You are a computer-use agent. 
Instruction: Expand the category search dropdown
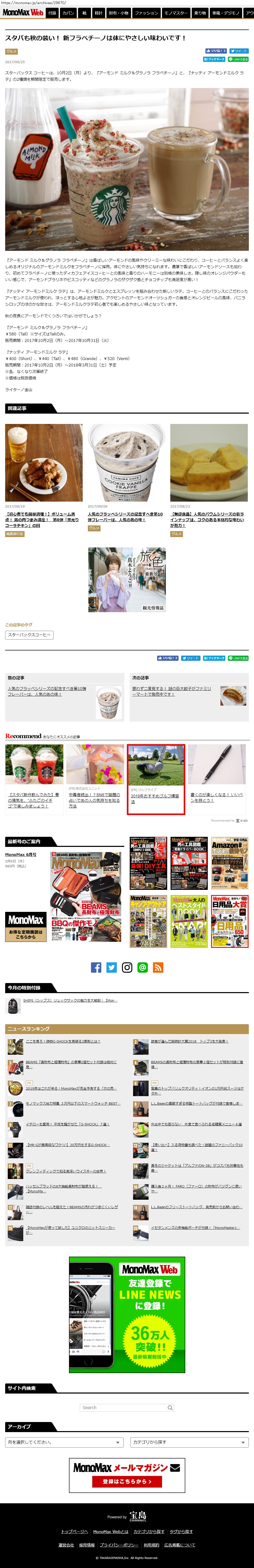point(189,1441)
